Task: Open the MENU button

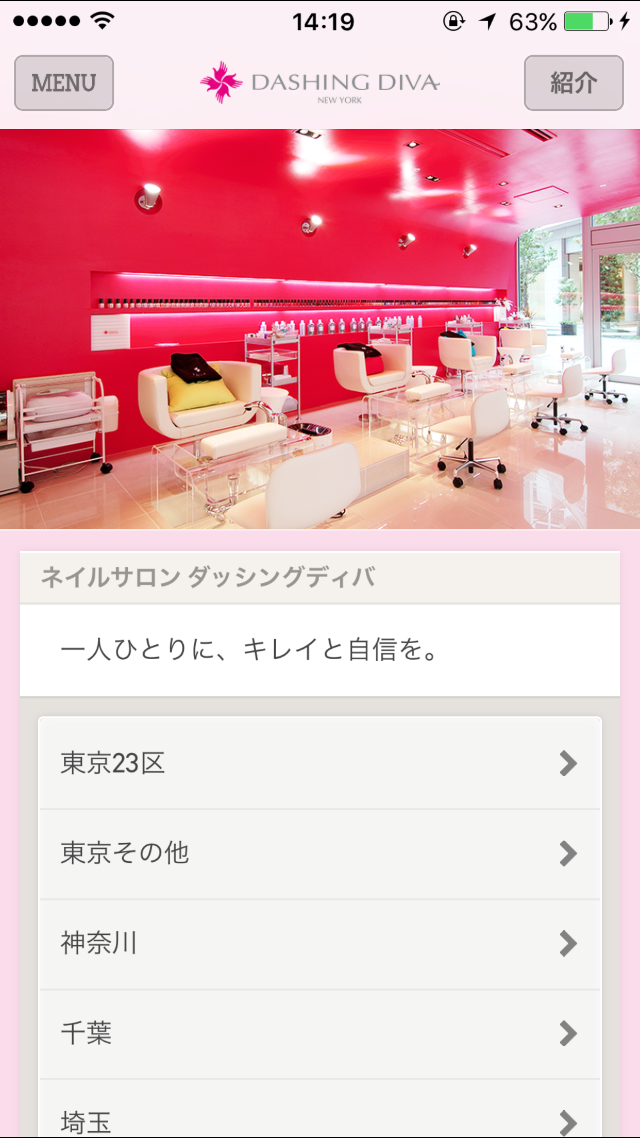Action: point(64,83)
